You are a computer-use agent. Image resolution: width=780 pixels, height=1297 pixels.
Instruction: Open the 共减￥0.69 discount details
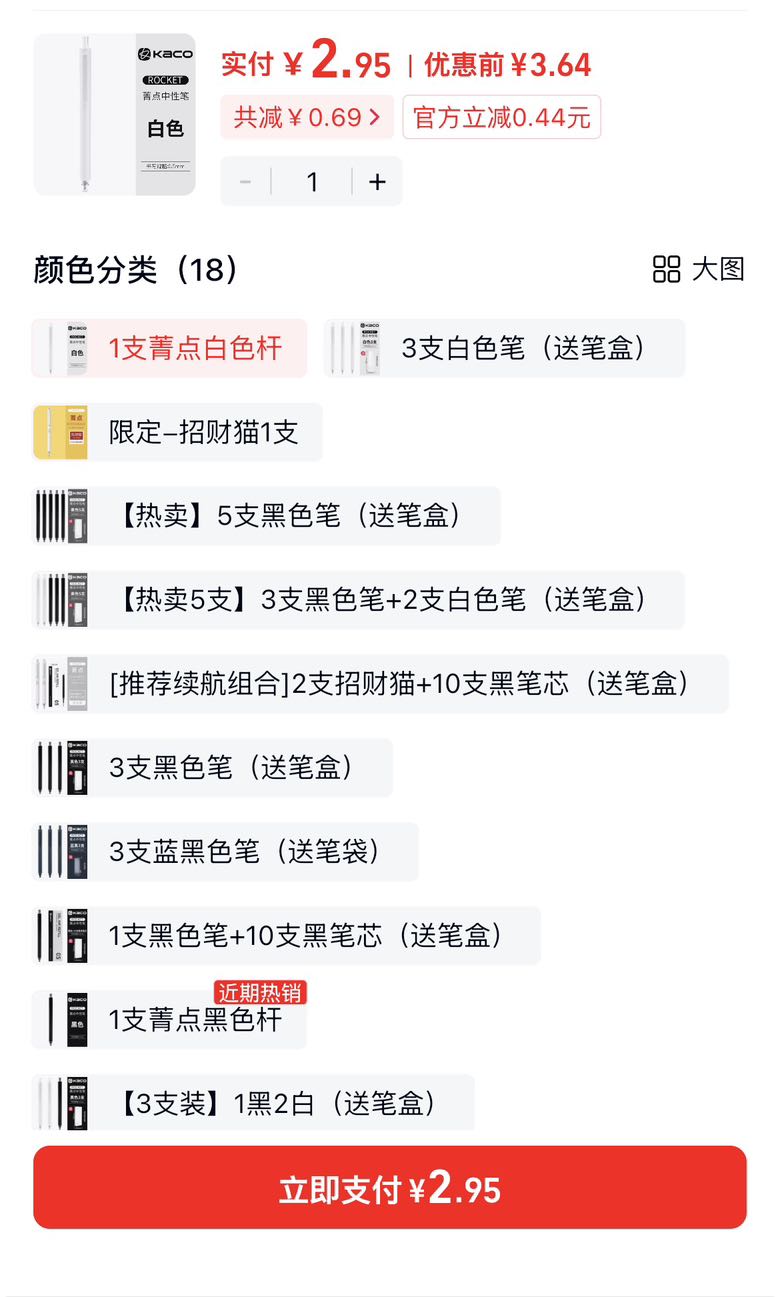308,117
